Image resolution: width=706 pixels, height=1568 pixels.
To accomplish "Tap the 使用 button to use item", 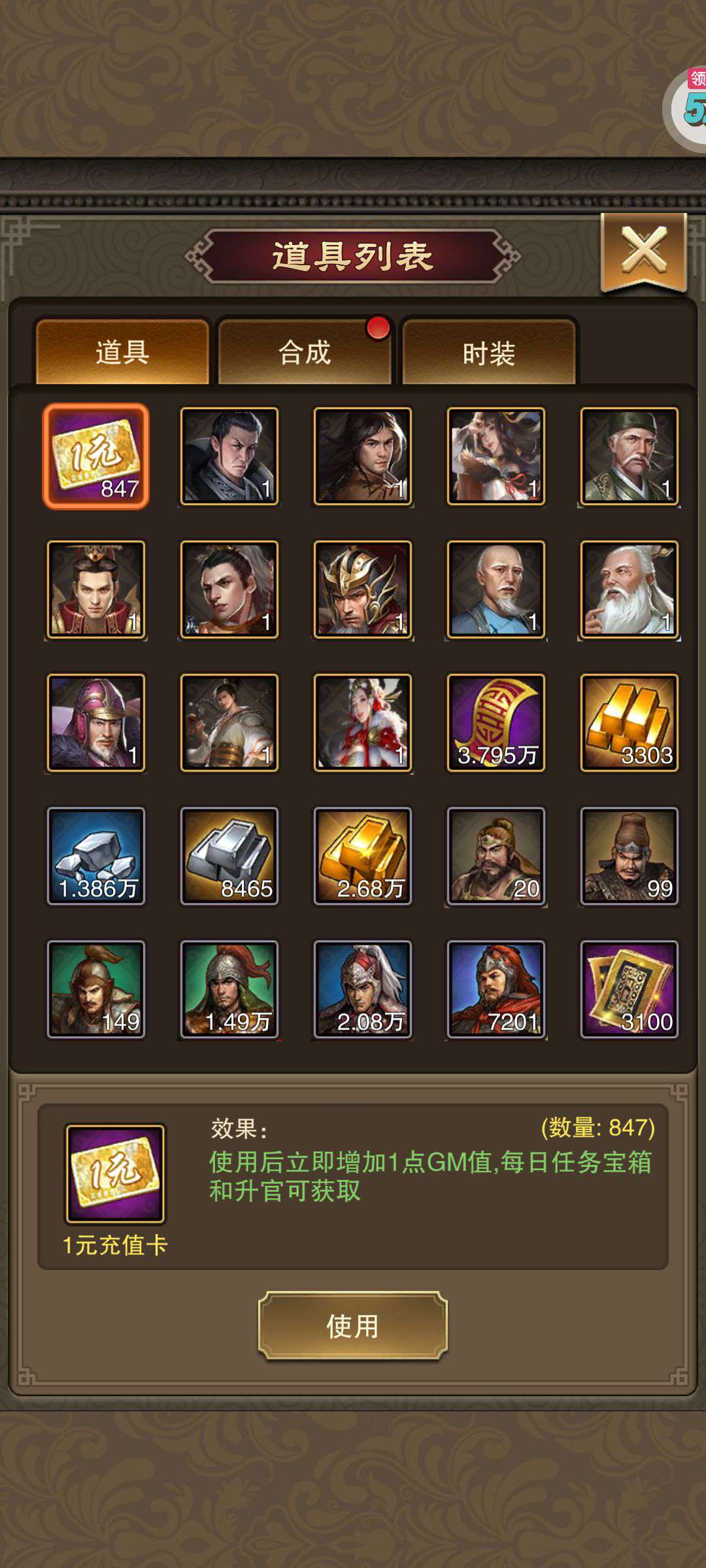I will click(x=353, y=1326).
